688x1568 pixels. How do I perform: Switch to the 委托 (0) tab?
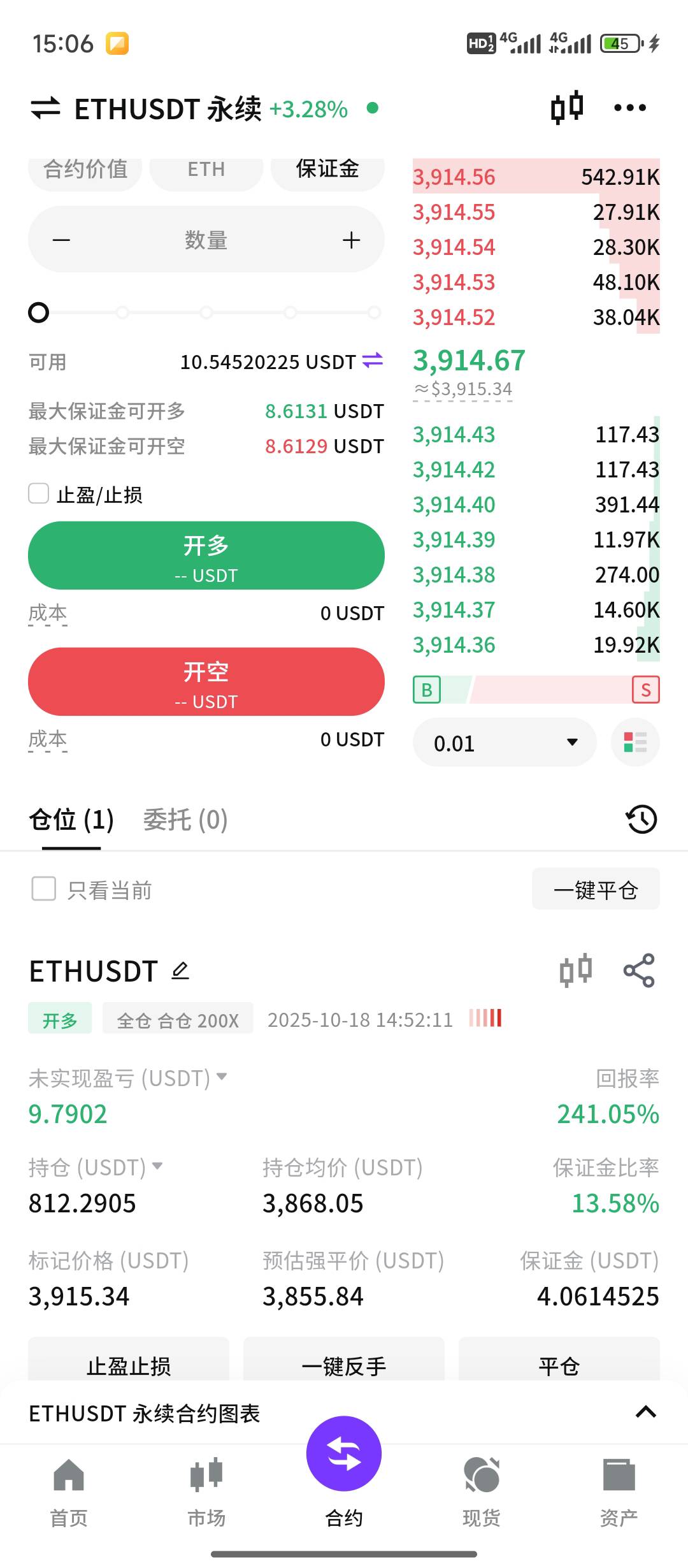[x=185, y=820]
